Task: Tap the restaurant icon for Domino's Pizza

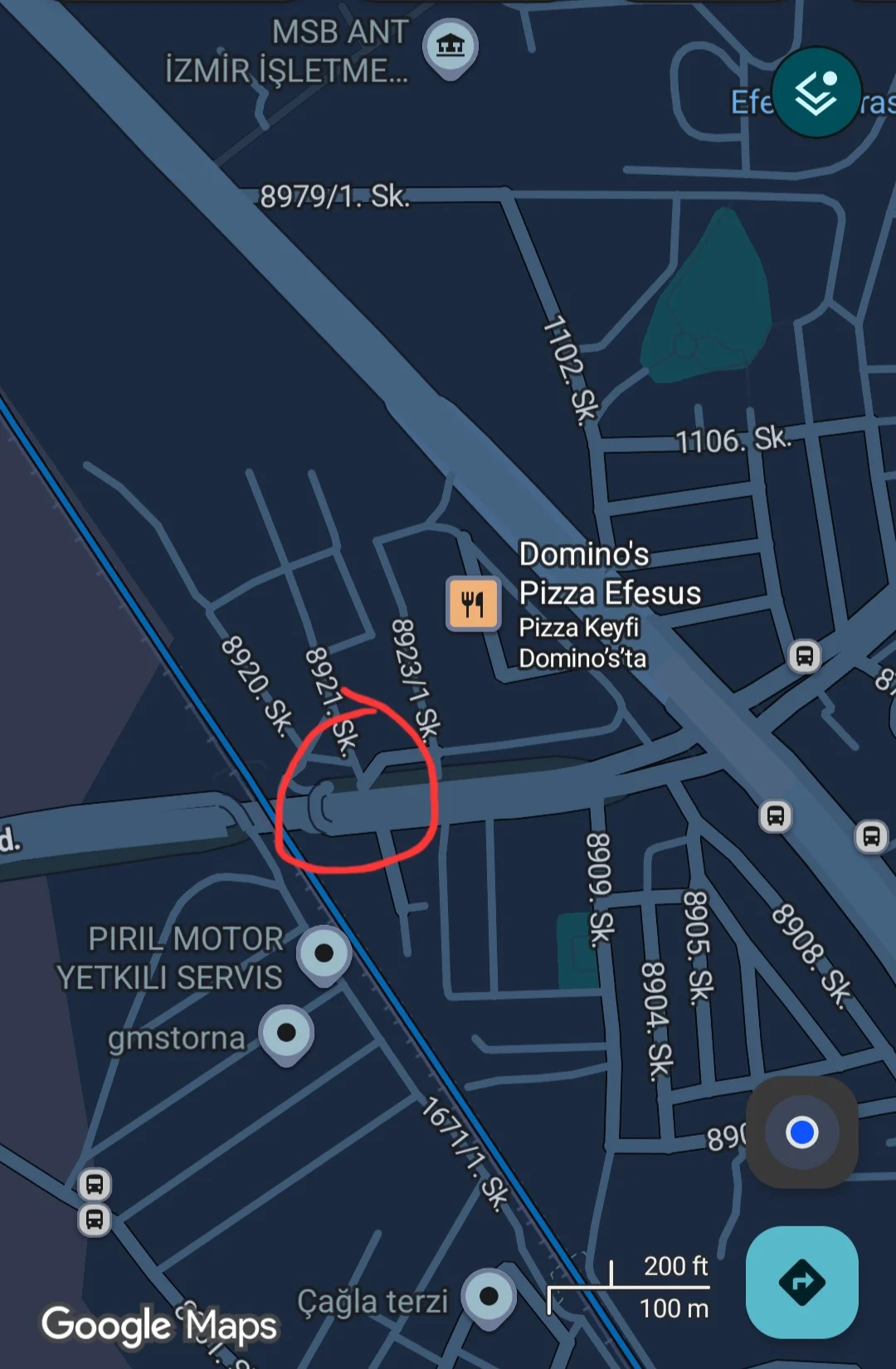Action: pyautogui.click(x=473, y=603)
